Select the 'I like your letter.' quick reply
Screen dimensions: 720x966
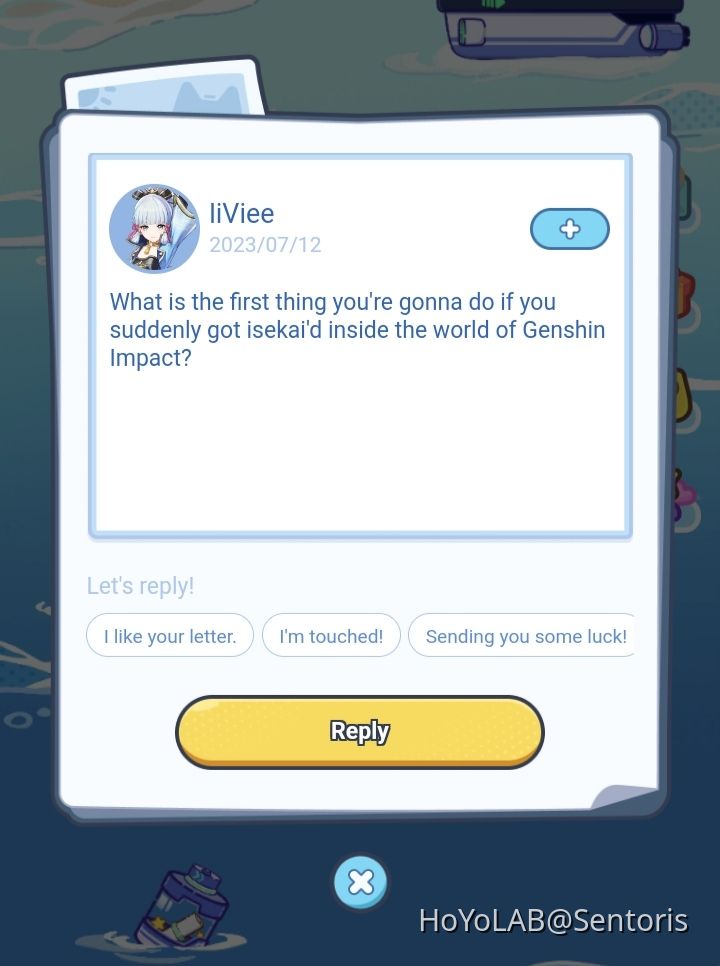click(170, 636)
